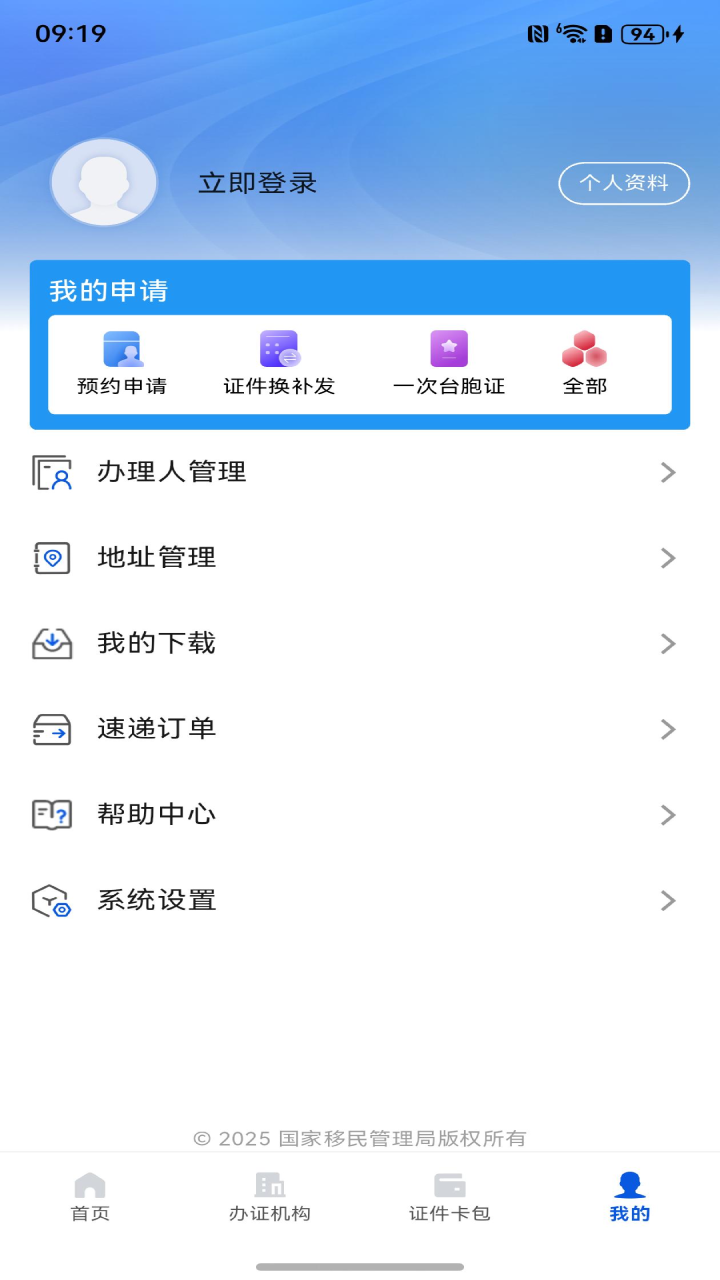Select the 一次台胞证 icon
The height and width of the screenshot is (1280, 720).
tap(448, 347)
